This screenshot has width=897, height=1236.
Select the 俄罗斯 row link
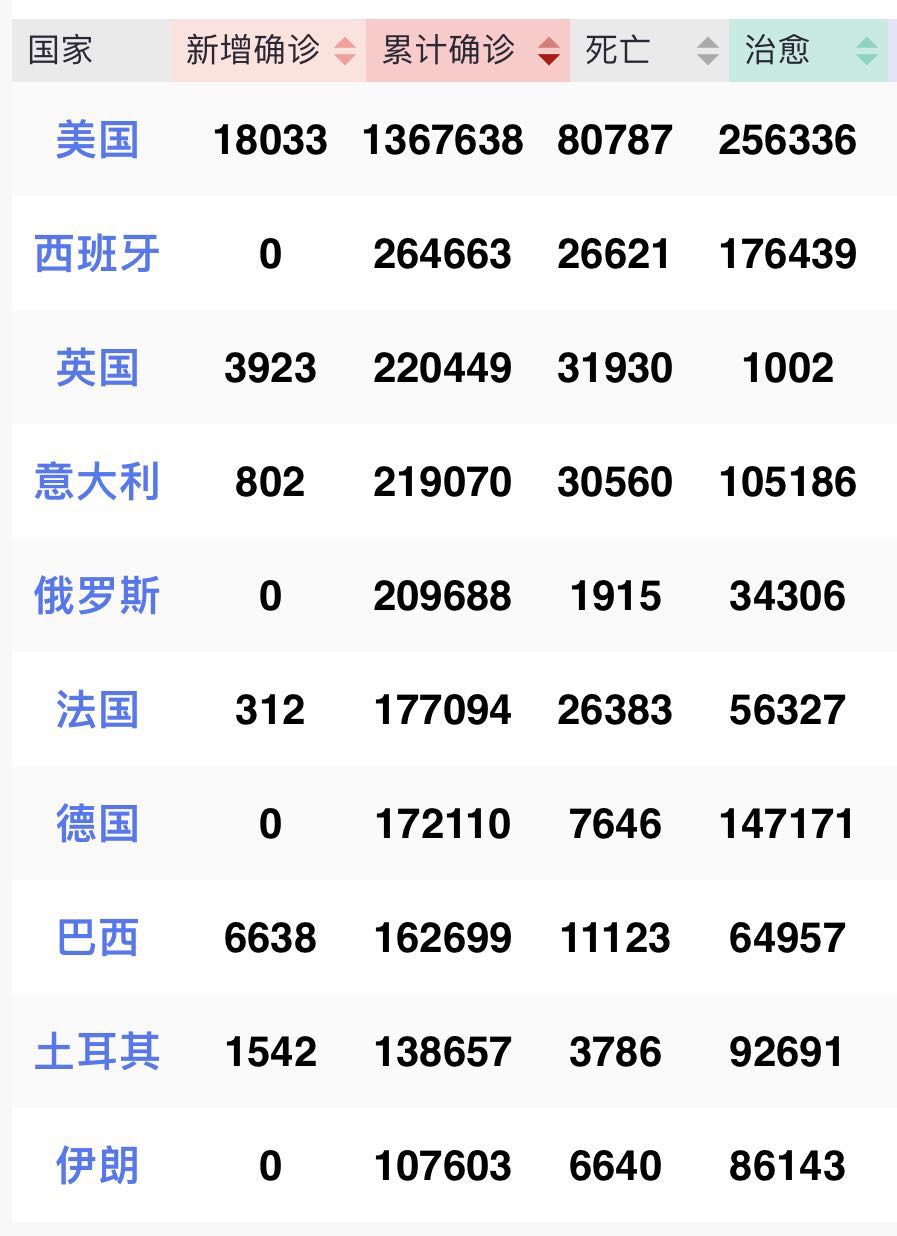coord(97,596)
